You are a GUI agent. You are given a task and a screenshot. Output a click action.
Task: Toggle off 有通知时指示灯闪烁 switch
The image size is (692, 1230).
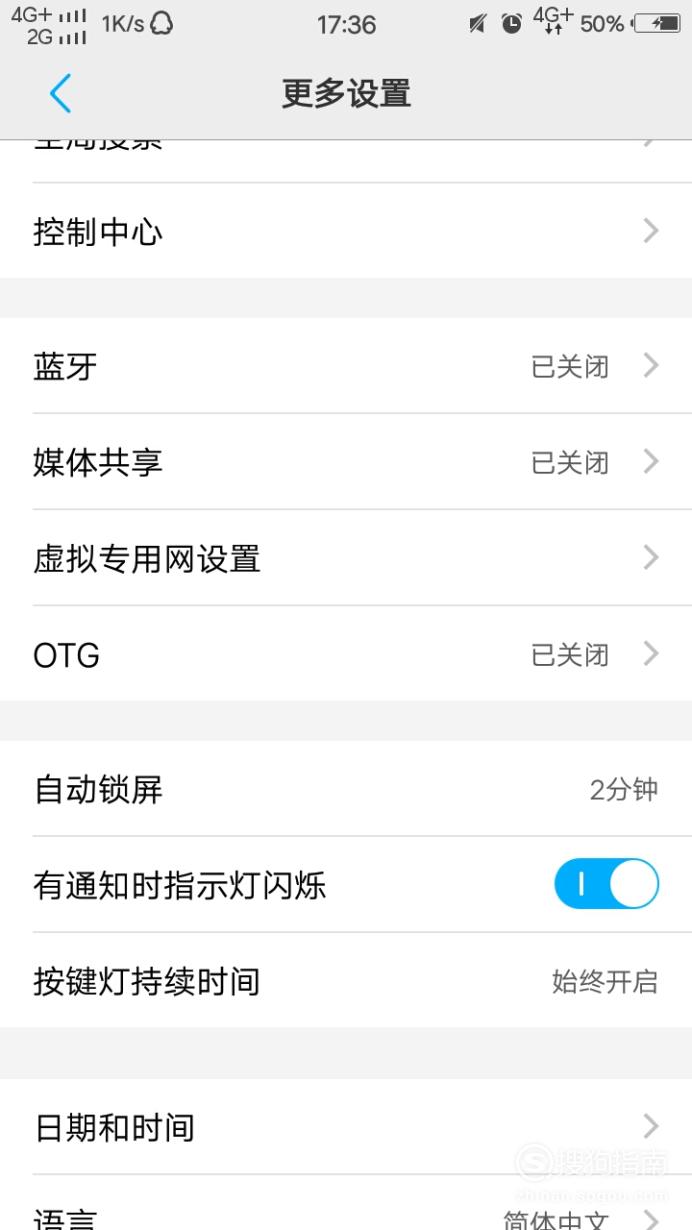[606, 884]
